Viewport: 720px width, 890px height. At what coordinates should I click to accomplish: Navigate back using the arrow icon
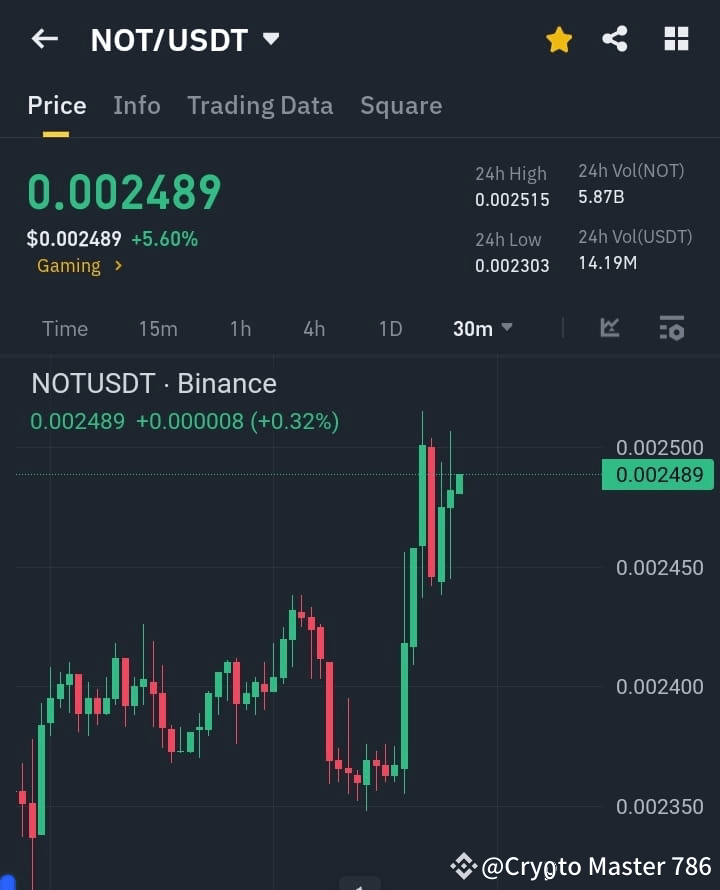click(42, 39)
